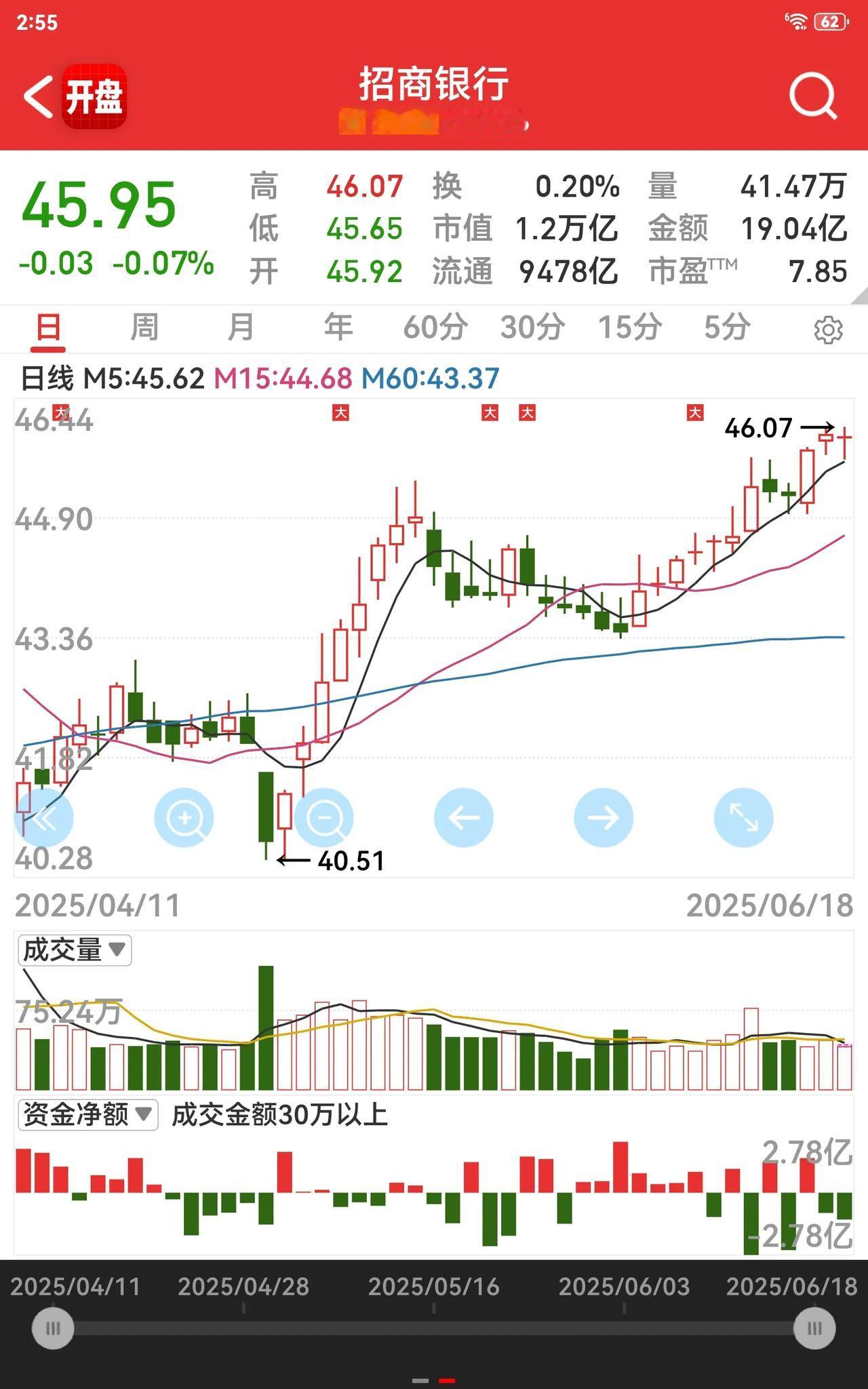Open chart settings gear icon

pos(828,330)
